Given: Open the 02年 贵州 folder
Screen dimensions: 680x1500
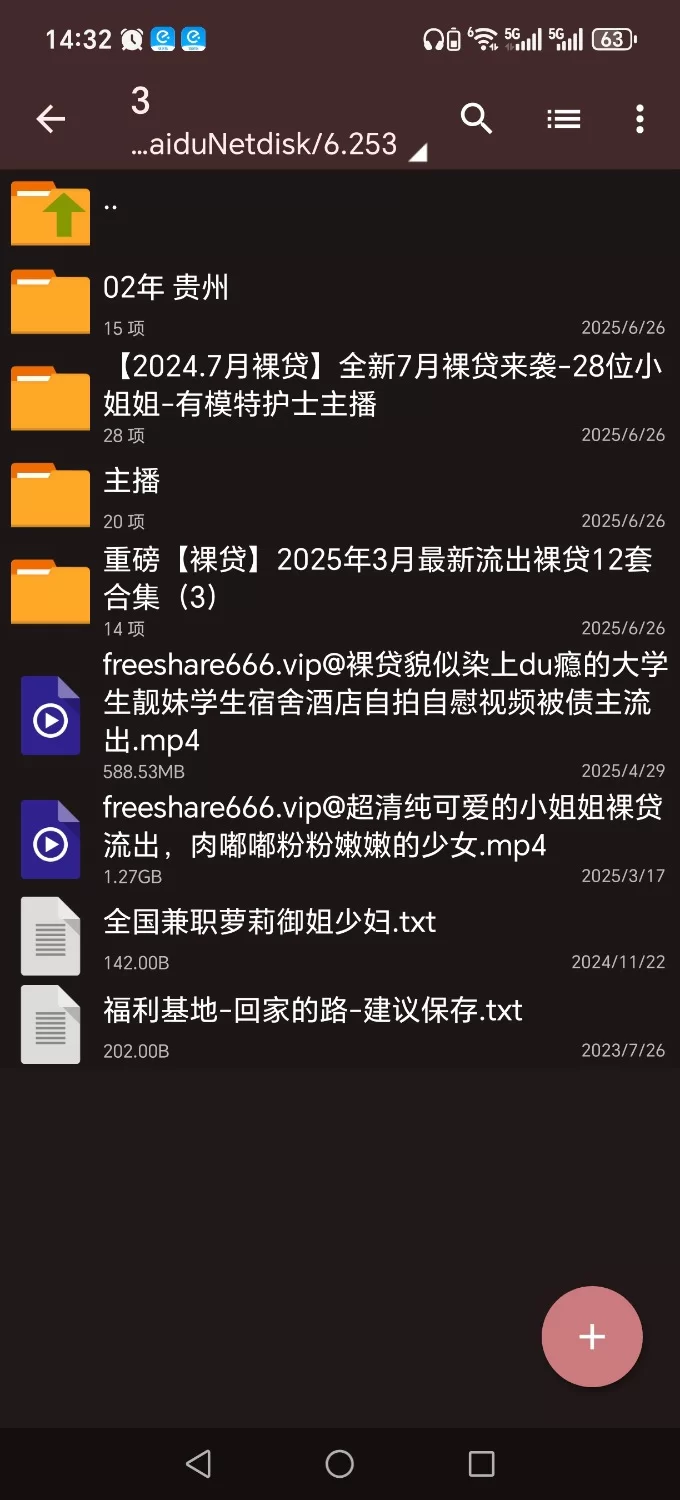Looking at the screenshot, I should (x=340, y=301).
